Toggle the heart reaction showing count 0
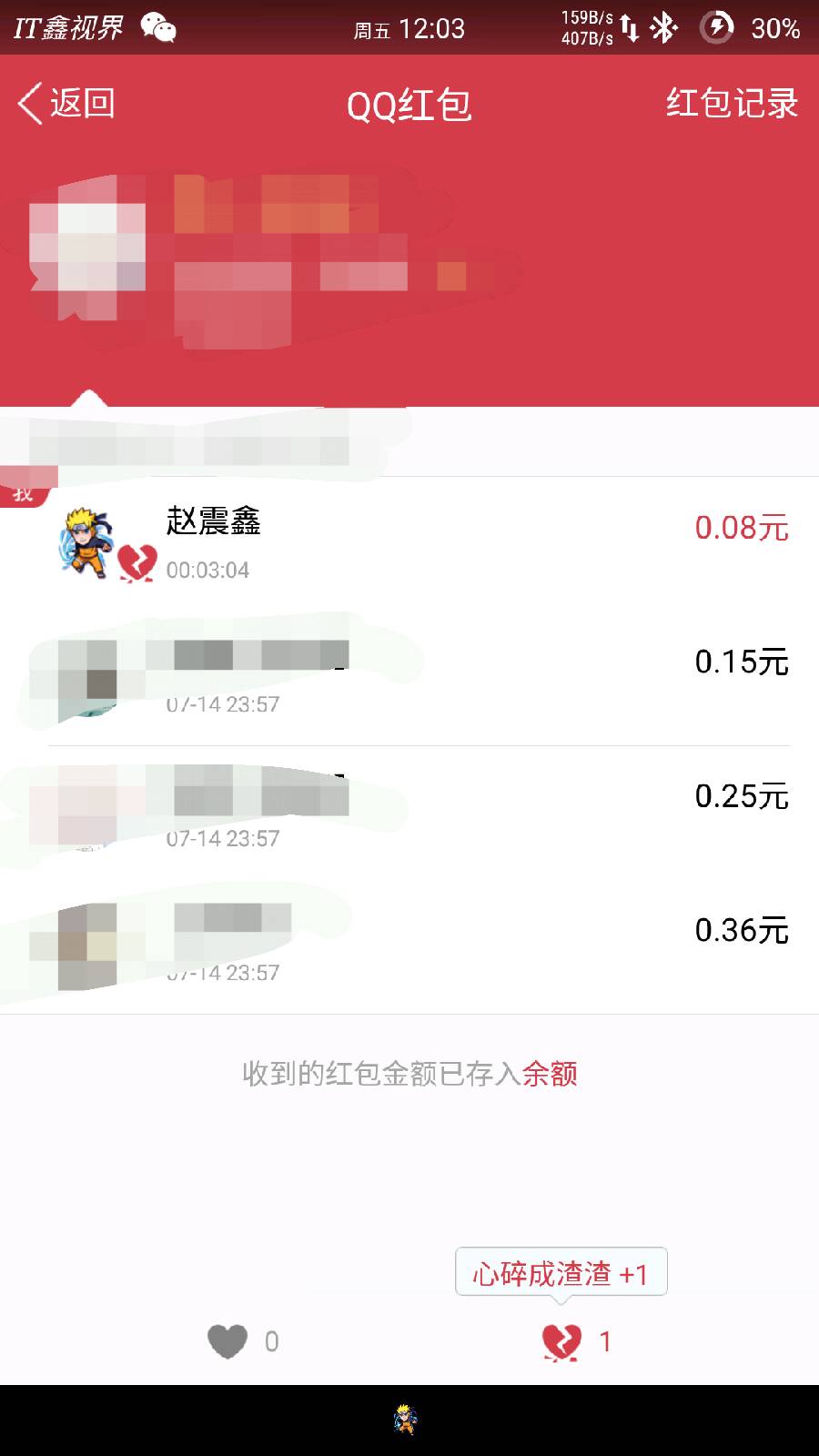Image resolution: width=819 pixels, height=1456 pixels. (226, 1340)
